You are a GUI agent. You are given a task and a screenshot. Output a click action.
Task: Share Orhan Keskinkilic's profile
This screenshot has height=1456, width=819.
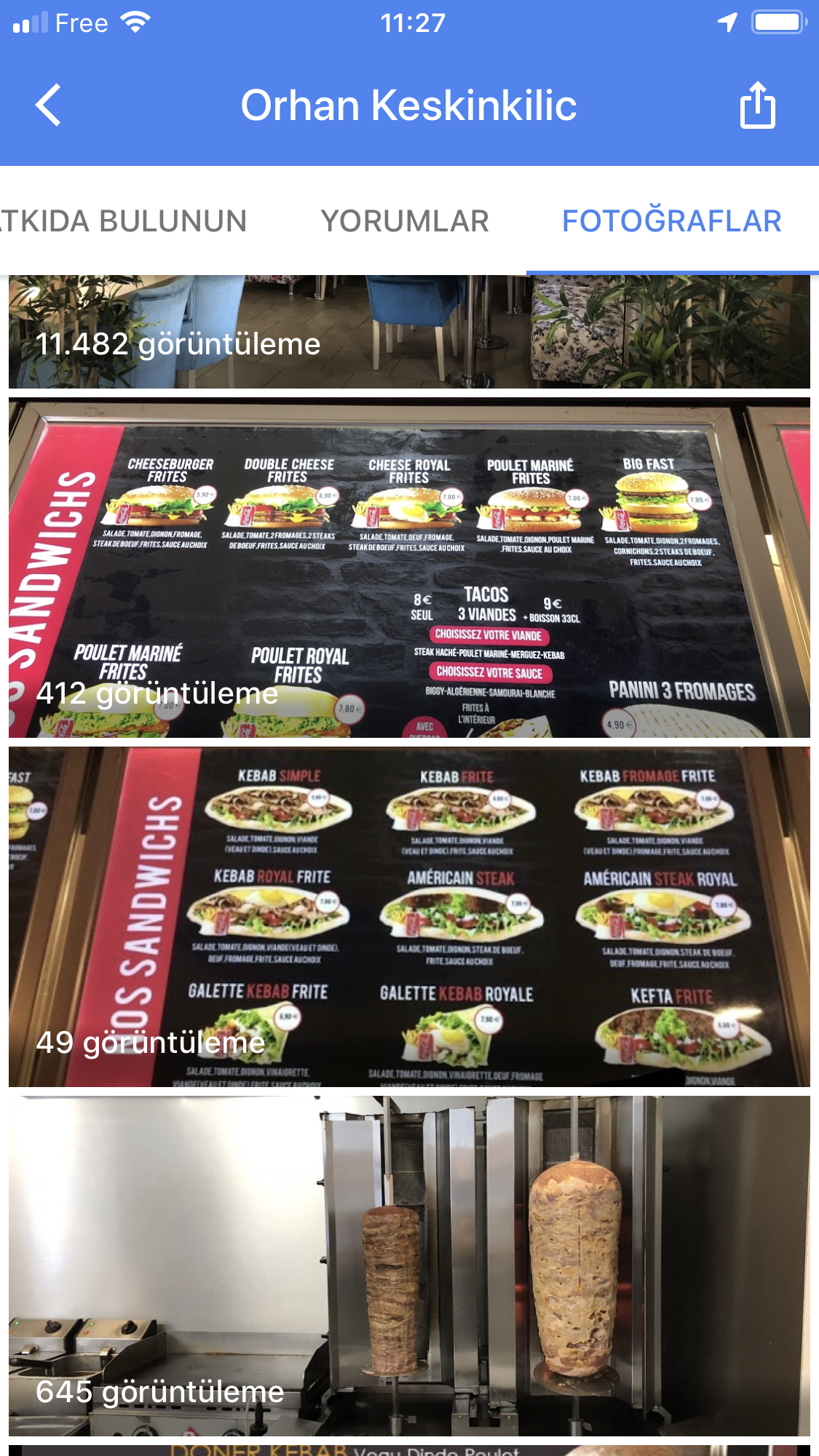click(x=757, y=106)
